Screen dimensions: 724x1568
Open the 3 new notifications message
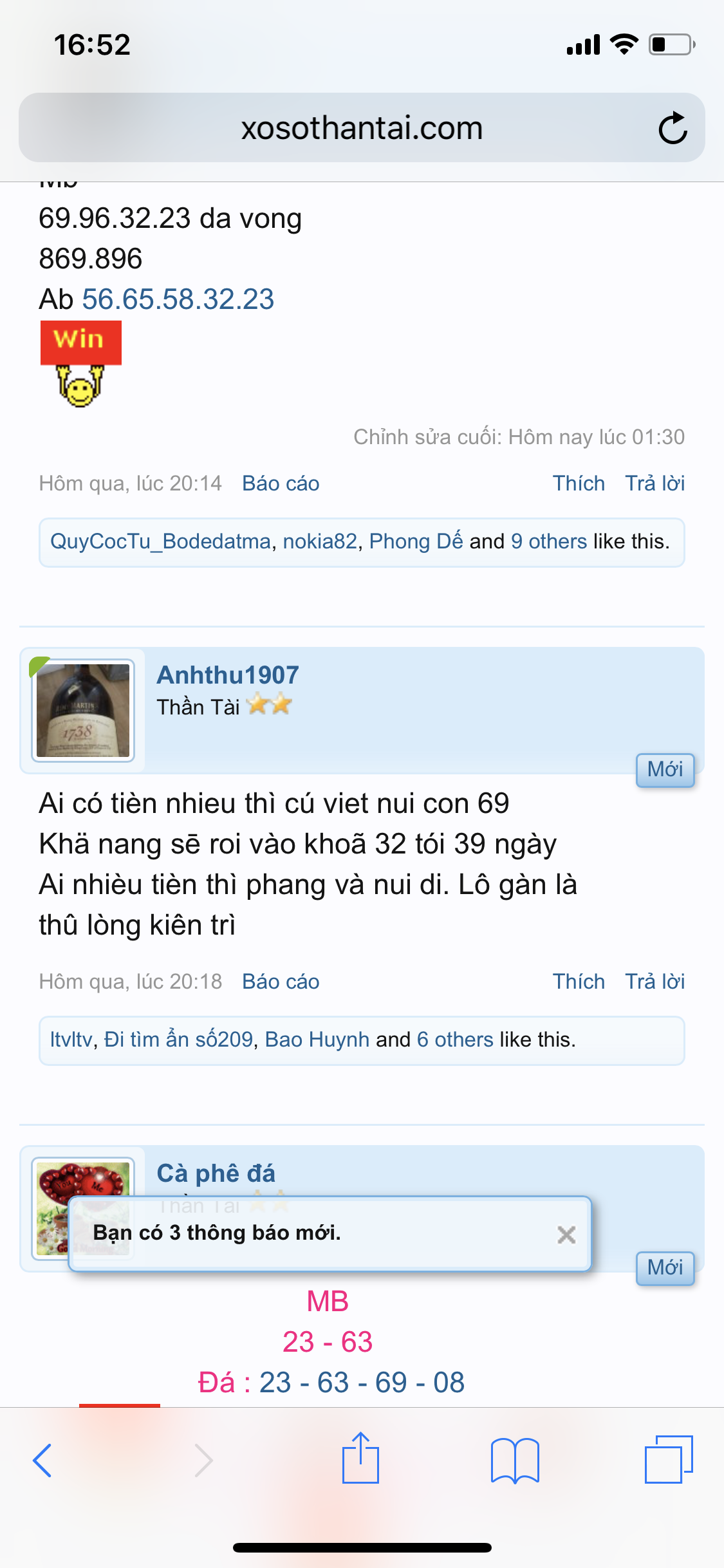click(218, 1233)
